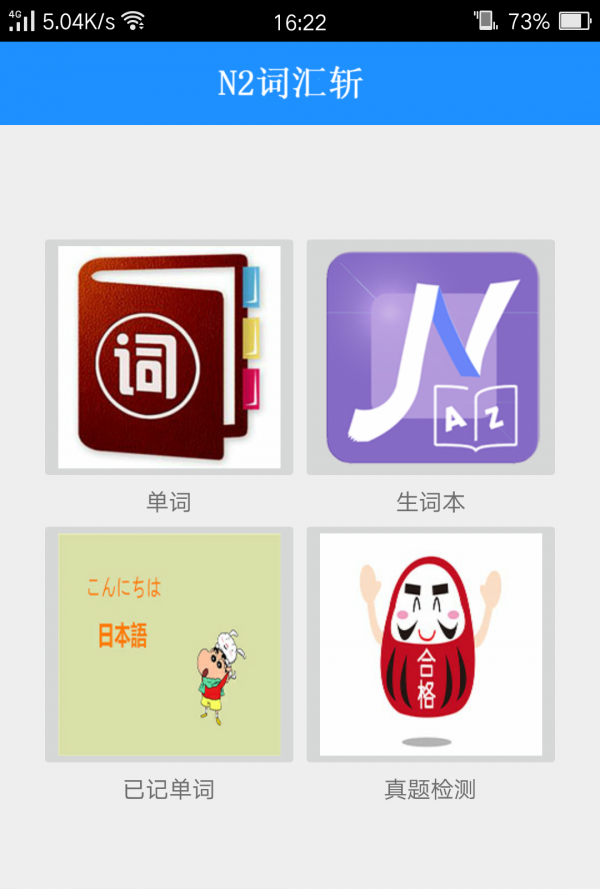
Task: Open the 单词 vocabulary tile
Action: click(169, 357)
